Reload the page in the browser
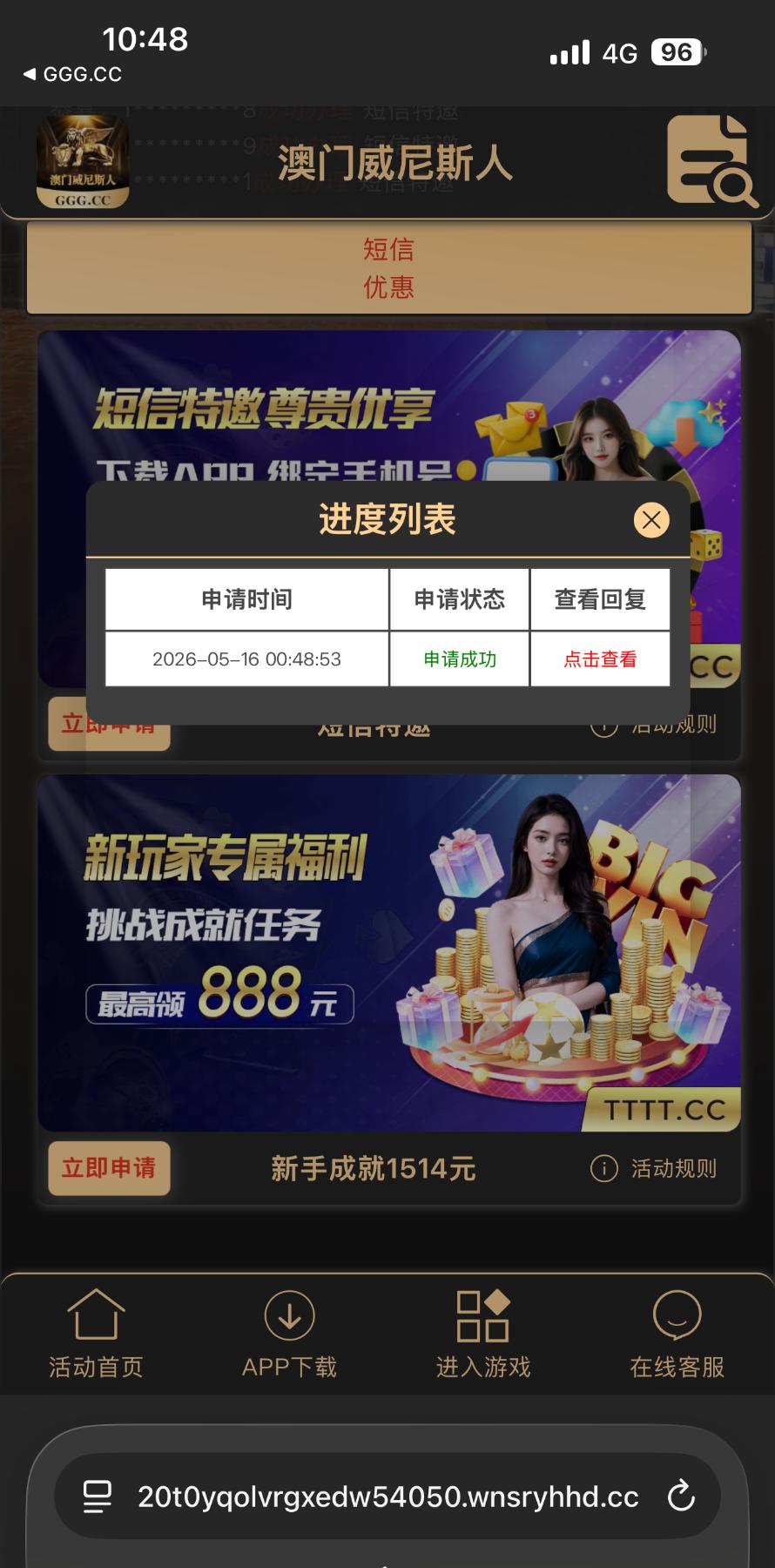 point(681,1497)
